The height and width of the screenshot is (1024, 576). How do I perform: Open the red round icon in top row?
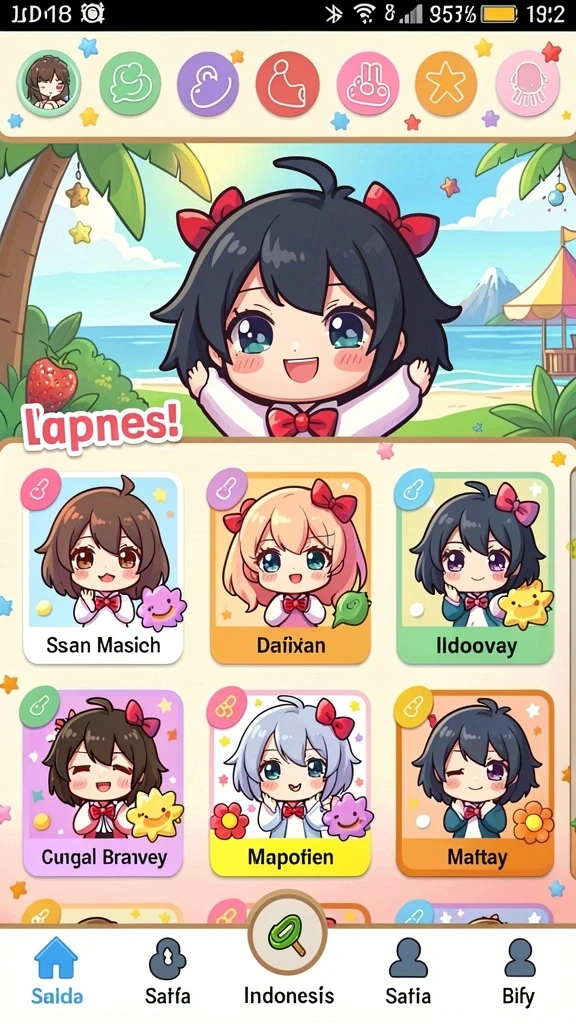[x=288, y=83]
